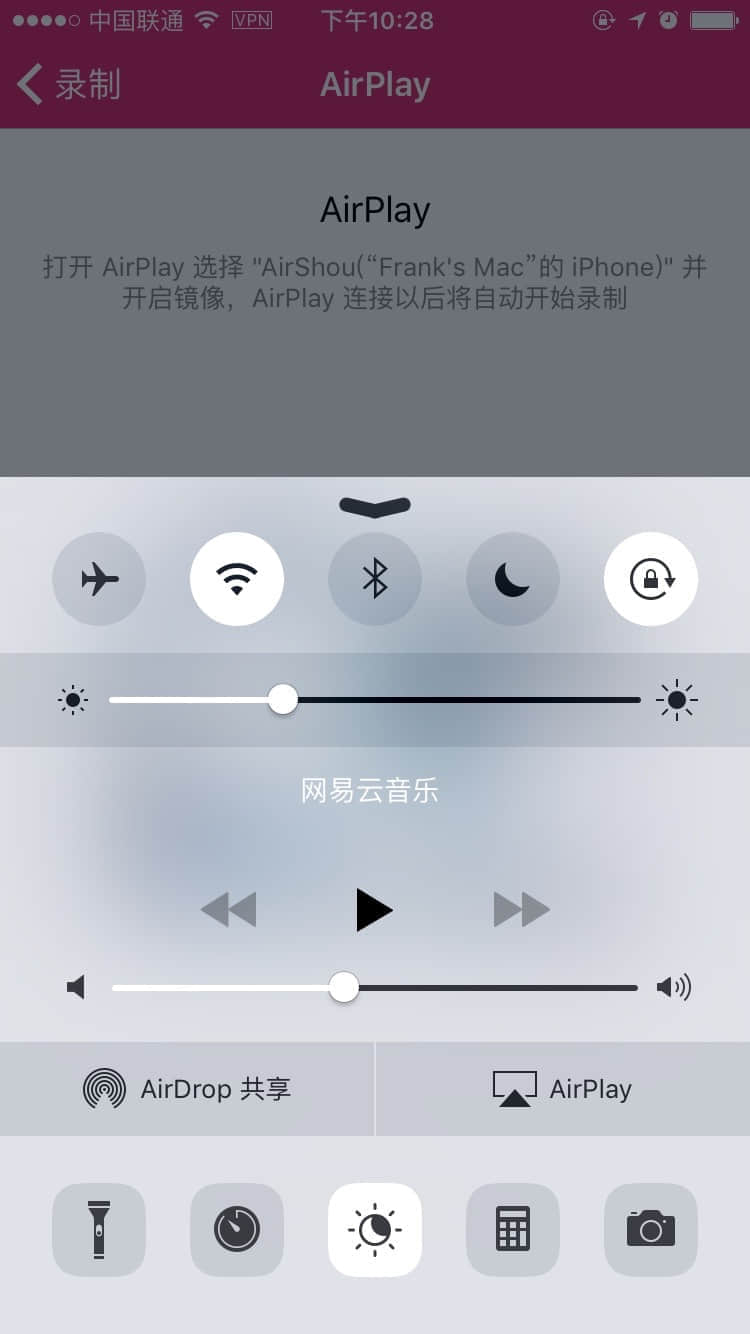Dismiss Control Center using the chevron handle

(x=375, y=507)
